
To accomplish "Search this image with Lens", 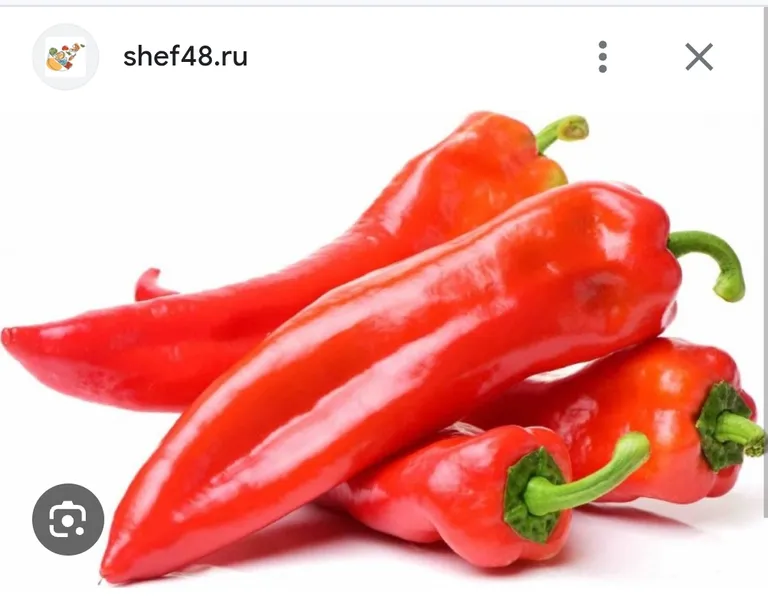I will pyautogui.click(x=68, y=519).
